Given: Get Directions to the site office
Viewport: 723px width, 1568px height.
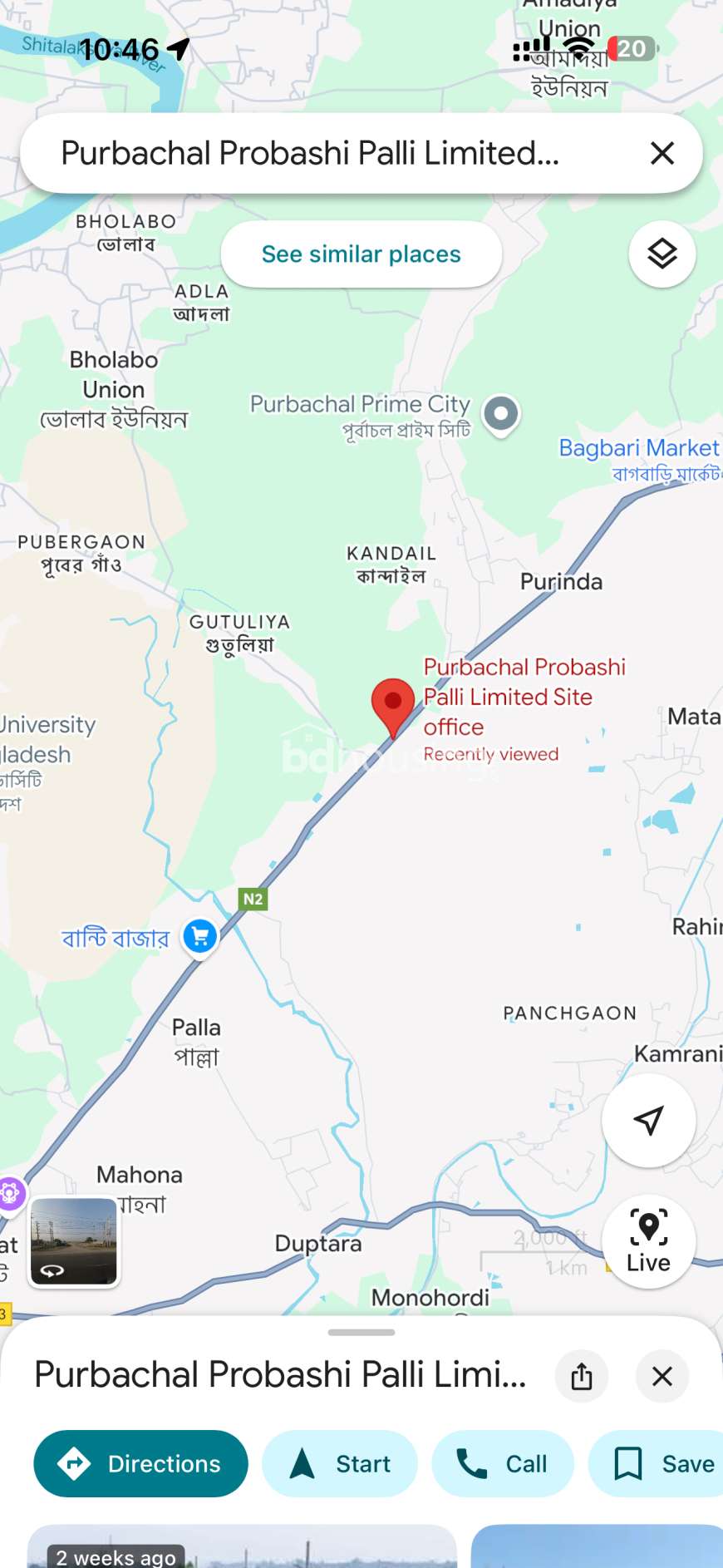Looking at the screenshot, I should (140, 1463).
